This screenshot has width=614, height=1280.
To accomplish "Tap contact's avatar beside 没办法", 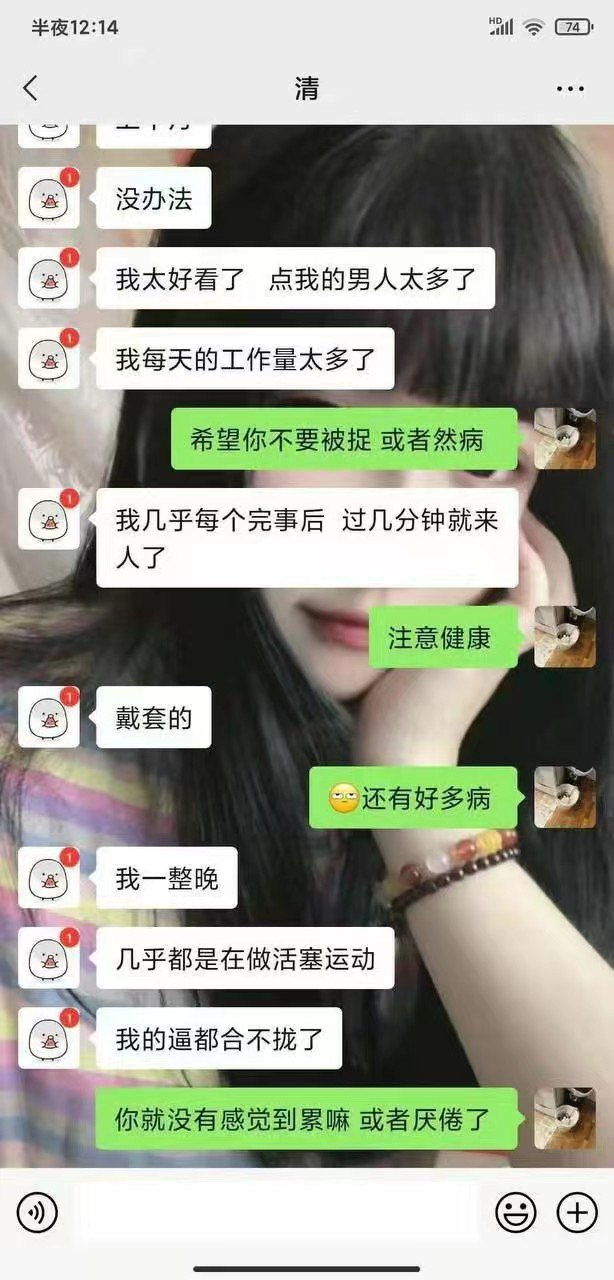I will pos(48,198).
